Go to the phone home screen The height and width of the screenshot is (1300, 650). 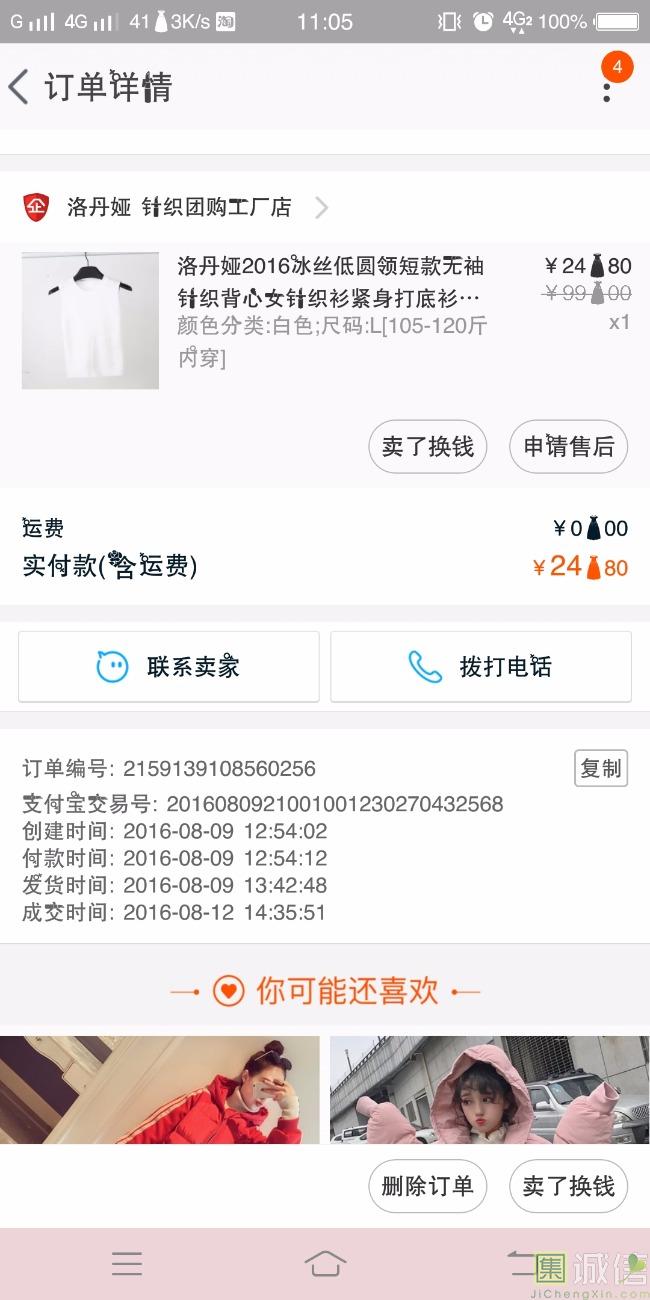(325, 1264)
